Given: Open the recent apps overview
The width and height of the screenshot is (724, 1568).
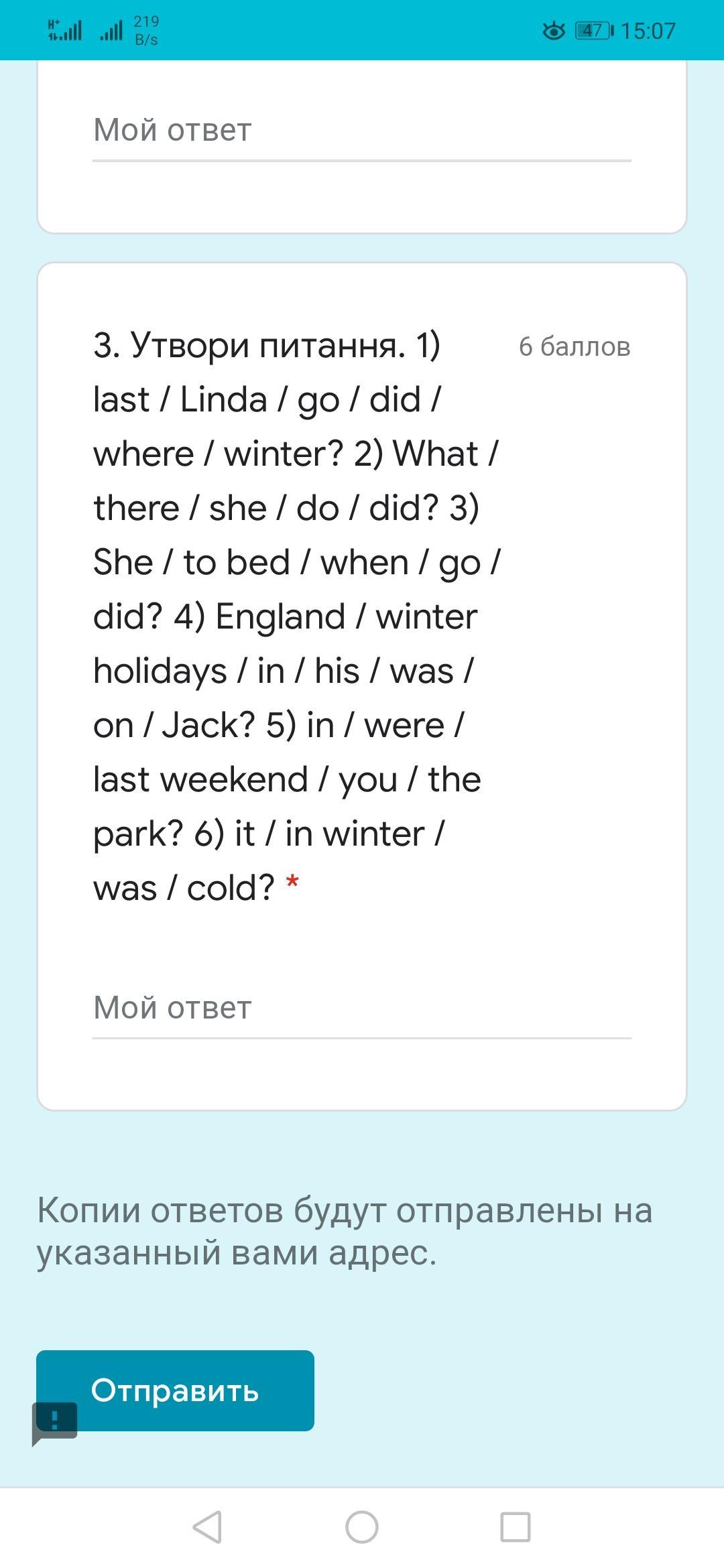Looking at the screenshot, I should (516, 1527).
